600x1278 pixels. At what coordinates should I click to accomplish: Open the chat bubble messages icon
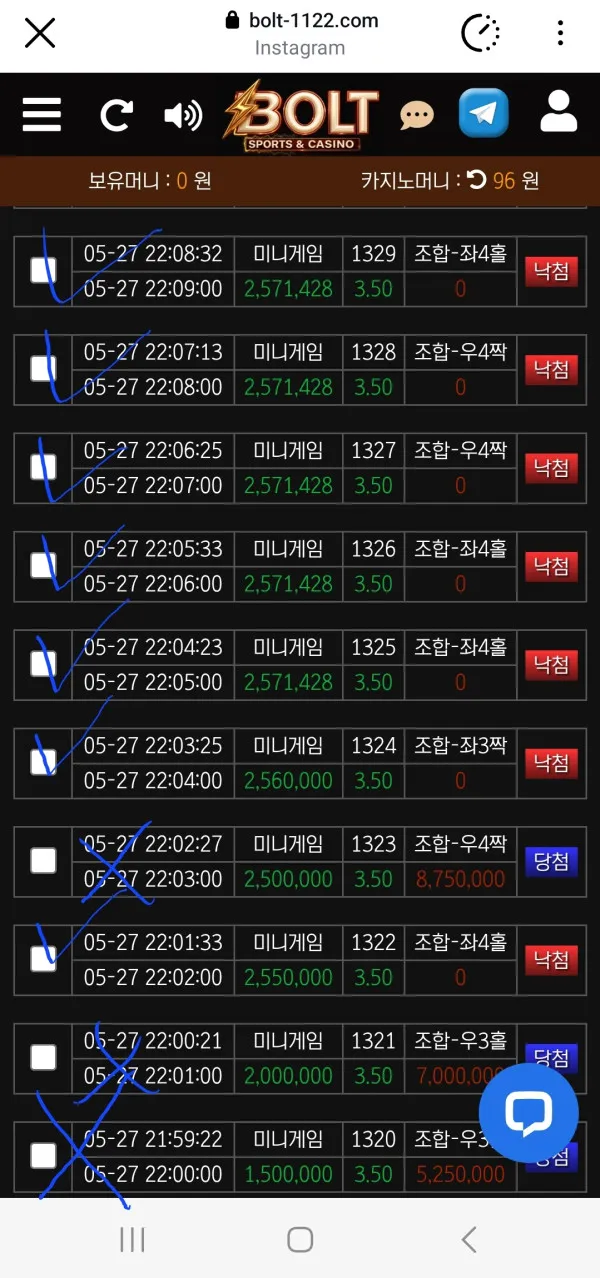coord(417,116)
